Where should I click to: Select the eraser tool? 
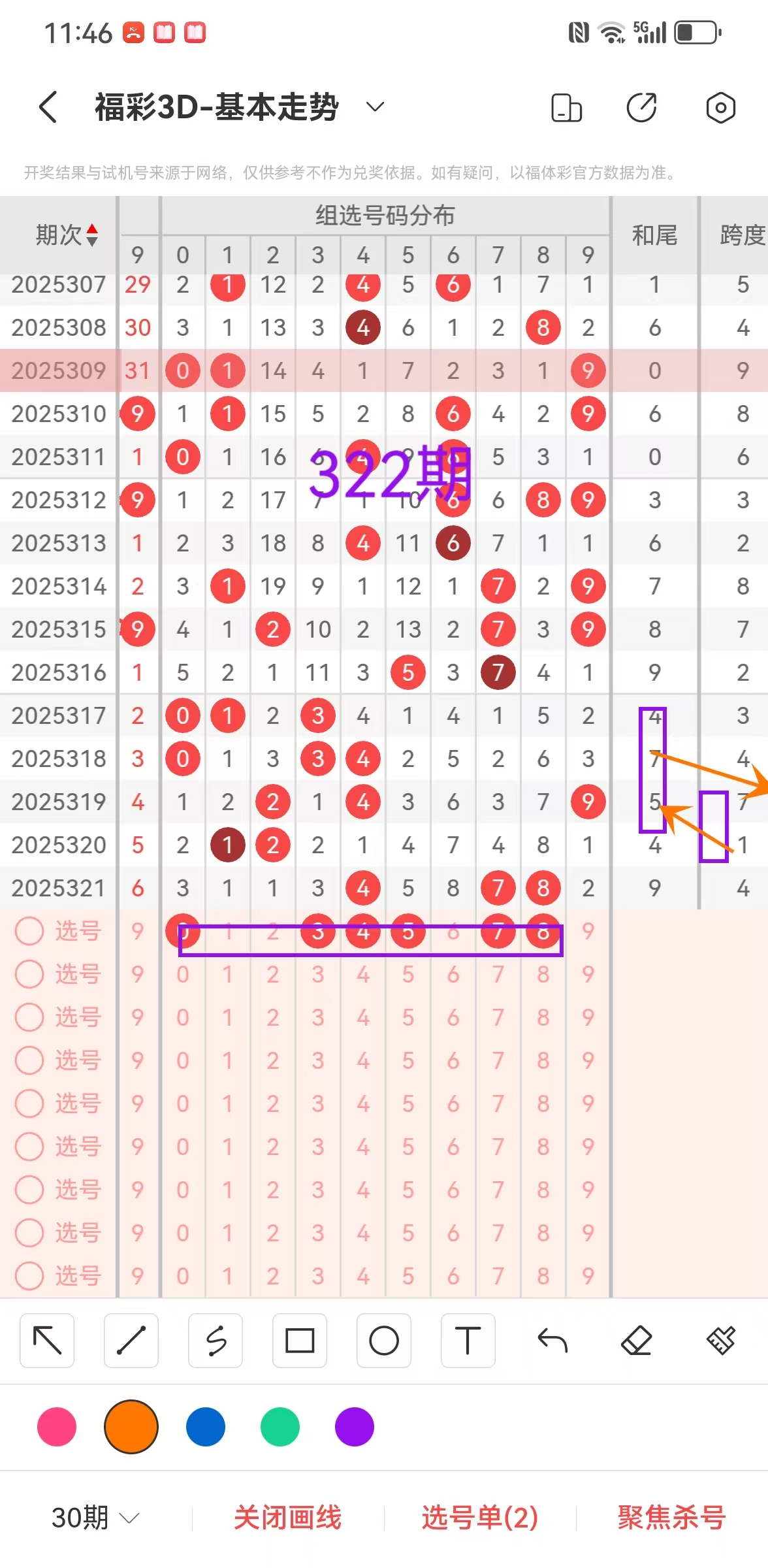click(x=637, y=1341)
